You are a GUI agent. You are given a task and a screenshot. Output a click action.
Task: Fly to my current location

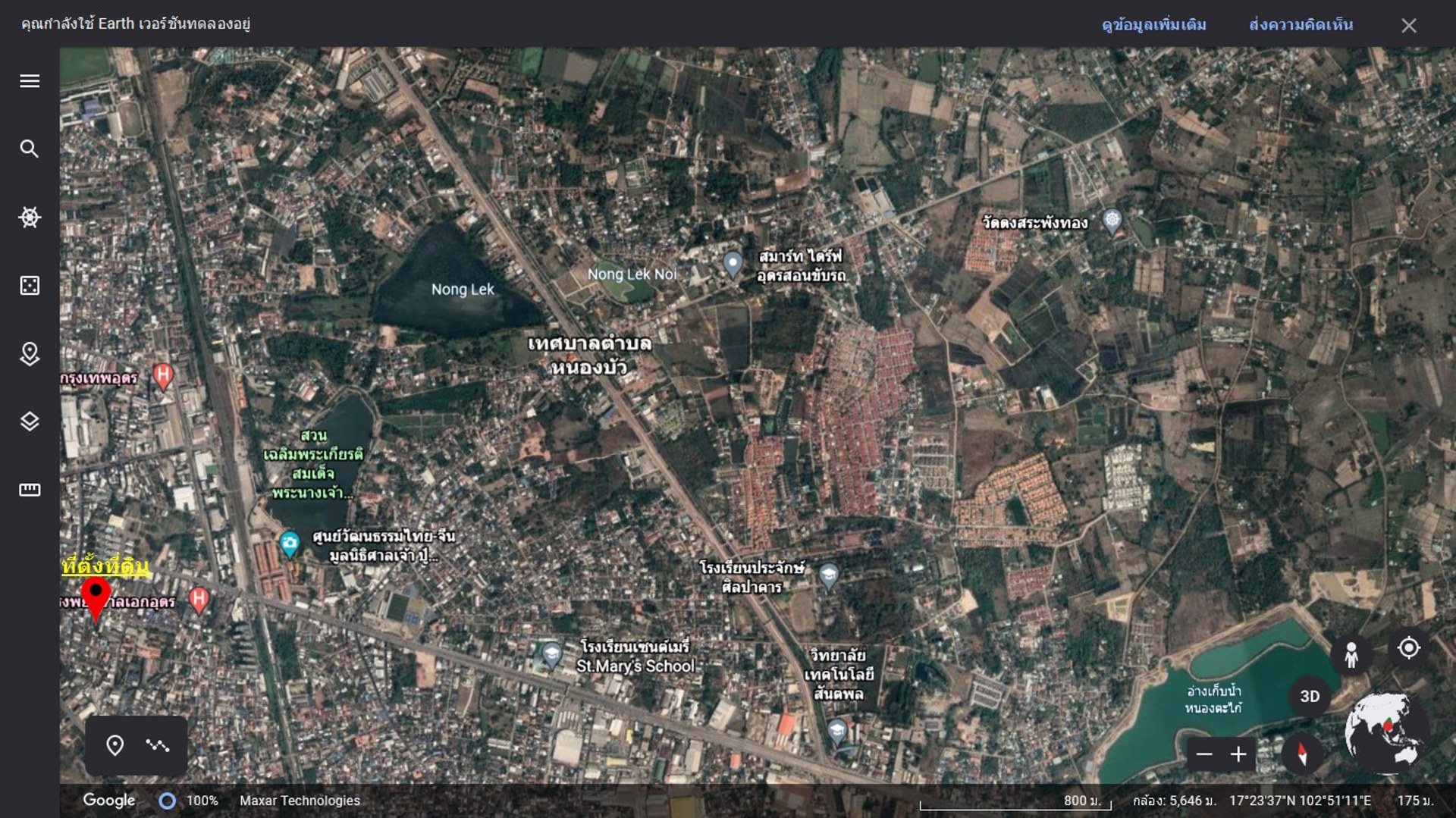1408,648
